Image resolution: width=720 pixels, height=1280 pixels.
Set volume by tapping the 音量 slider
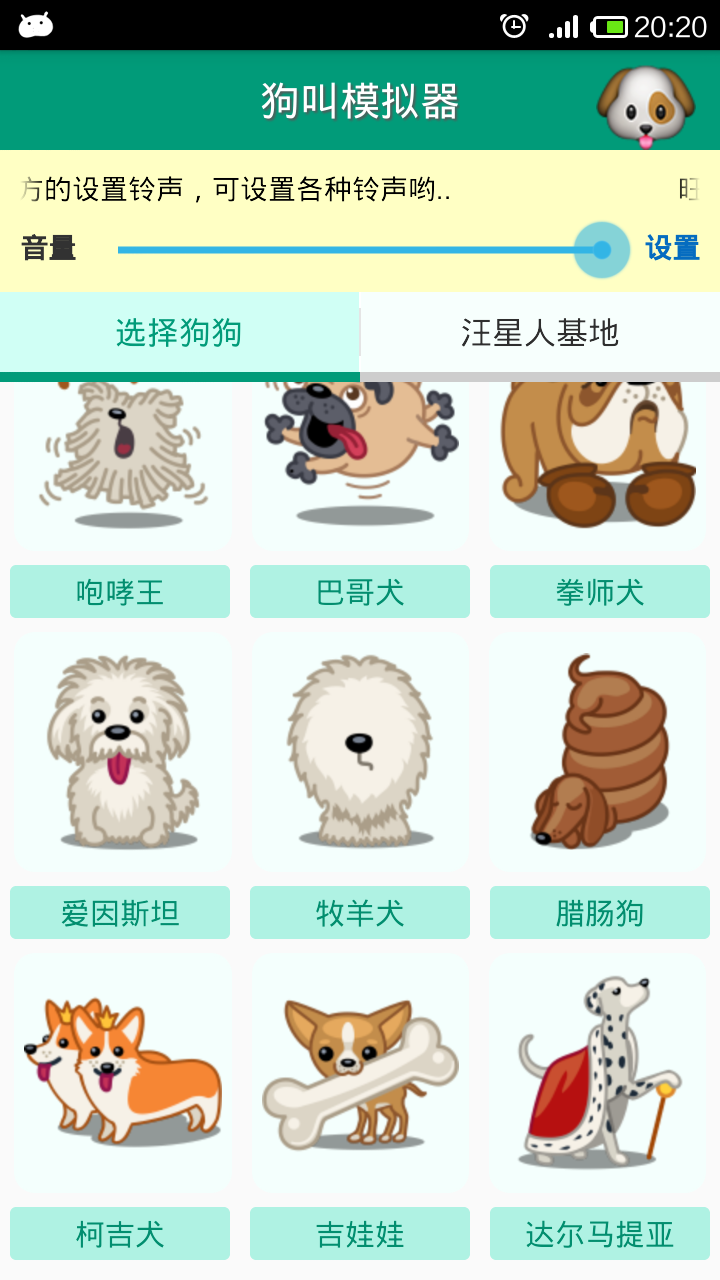click(360, 250)
